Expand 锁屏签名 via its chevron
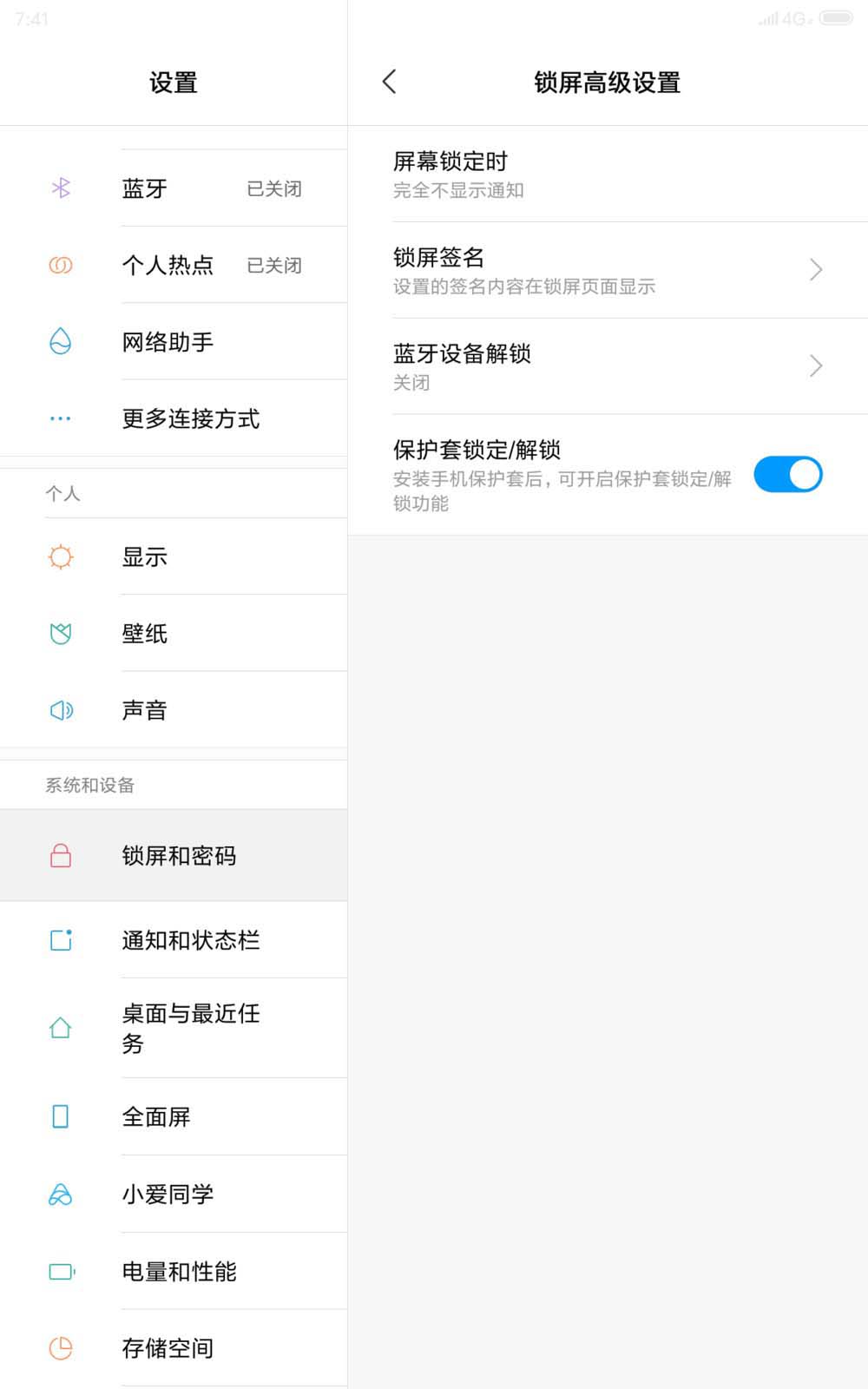This screenshot has width=868, height=1389. [814, 270]
